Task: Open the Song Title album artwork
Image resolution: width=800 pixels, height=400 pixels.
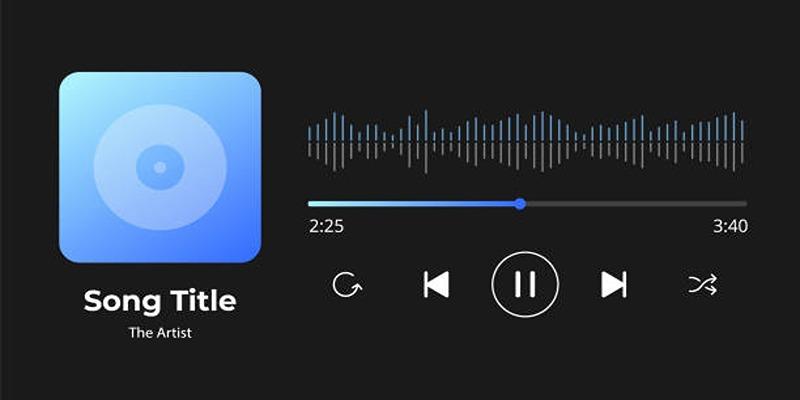Action: tap(160, 167)
